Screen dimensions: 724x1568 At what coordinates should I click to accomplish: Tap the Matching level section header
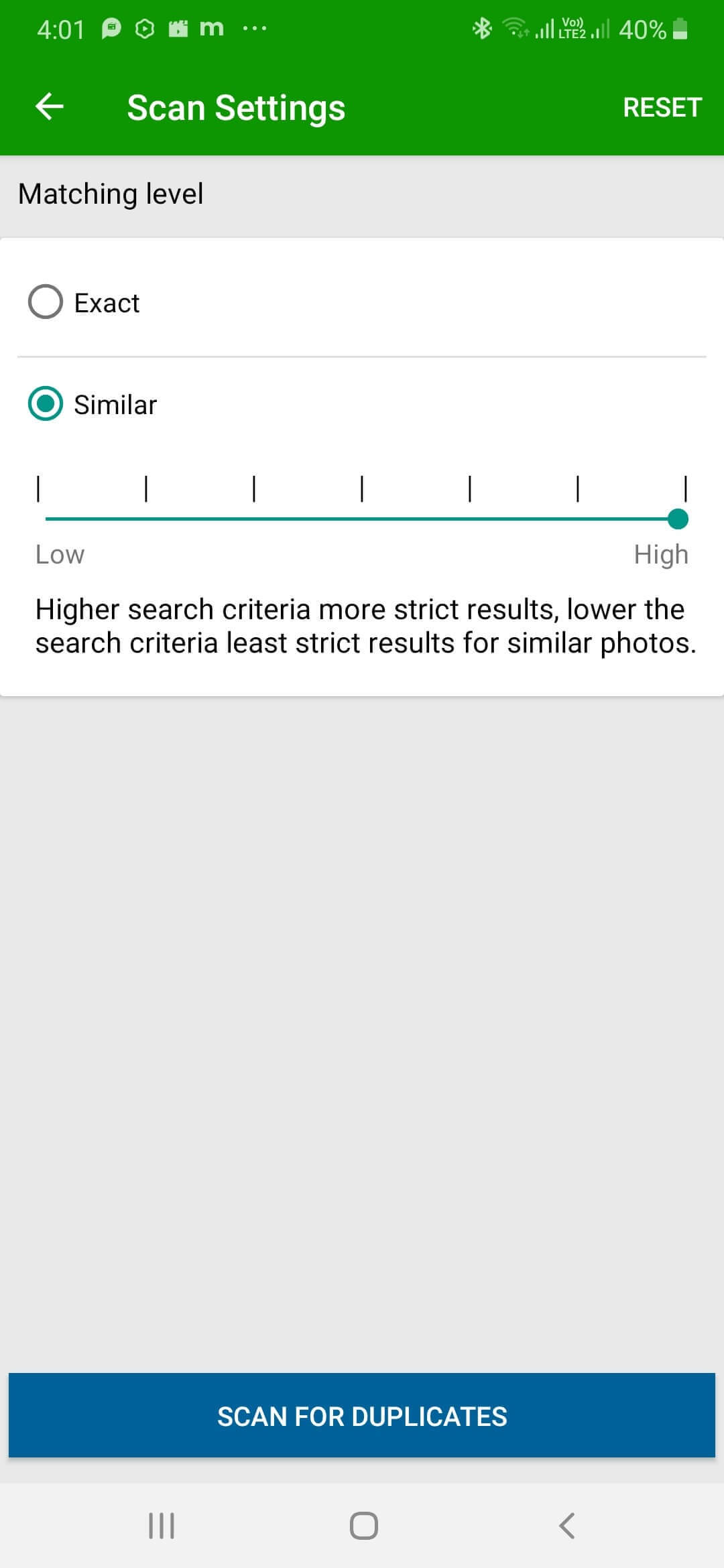pyautogui.click(x=111, y=194)
